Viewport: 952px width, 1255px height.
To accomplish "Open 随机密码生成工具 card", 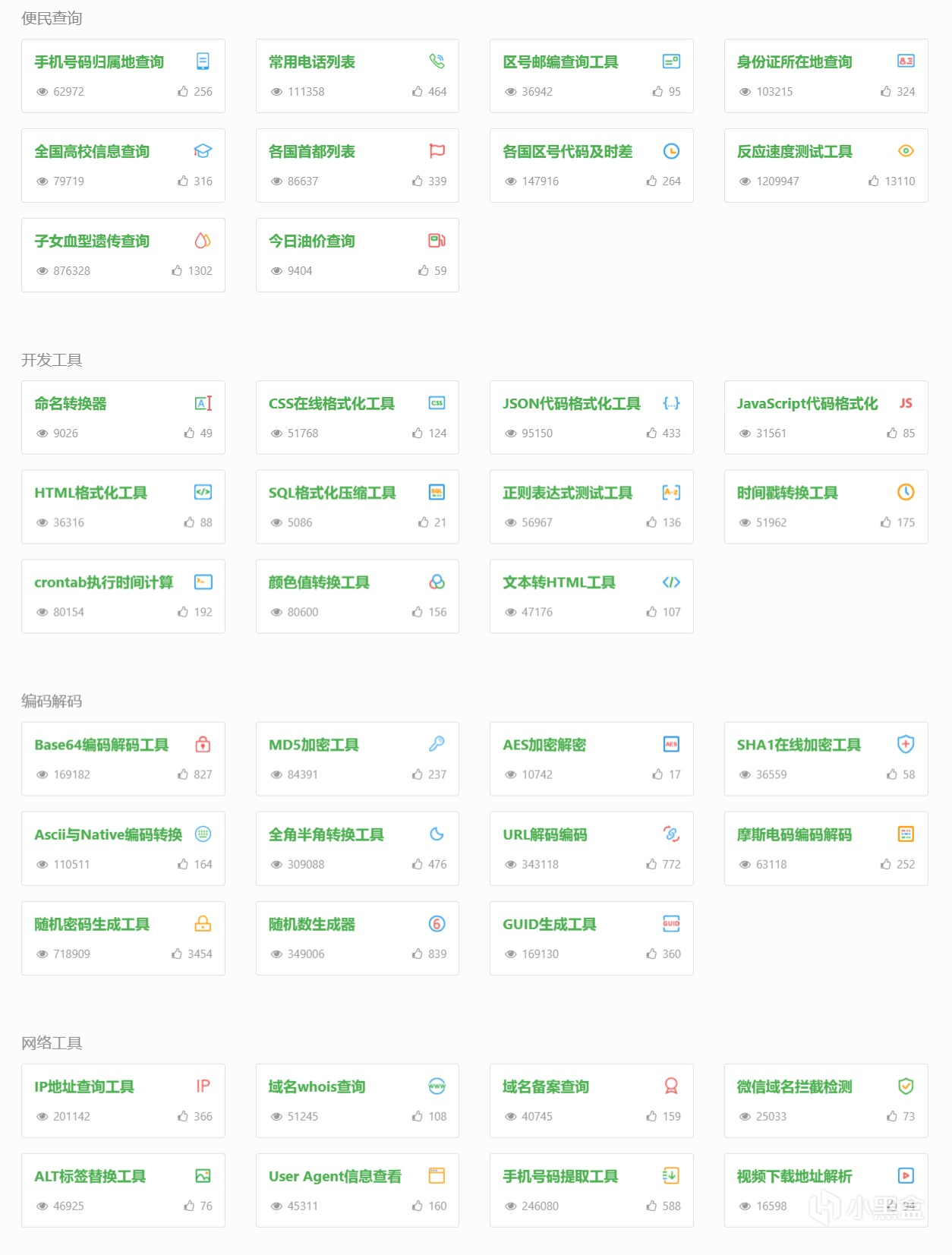I will coord(92,925).
